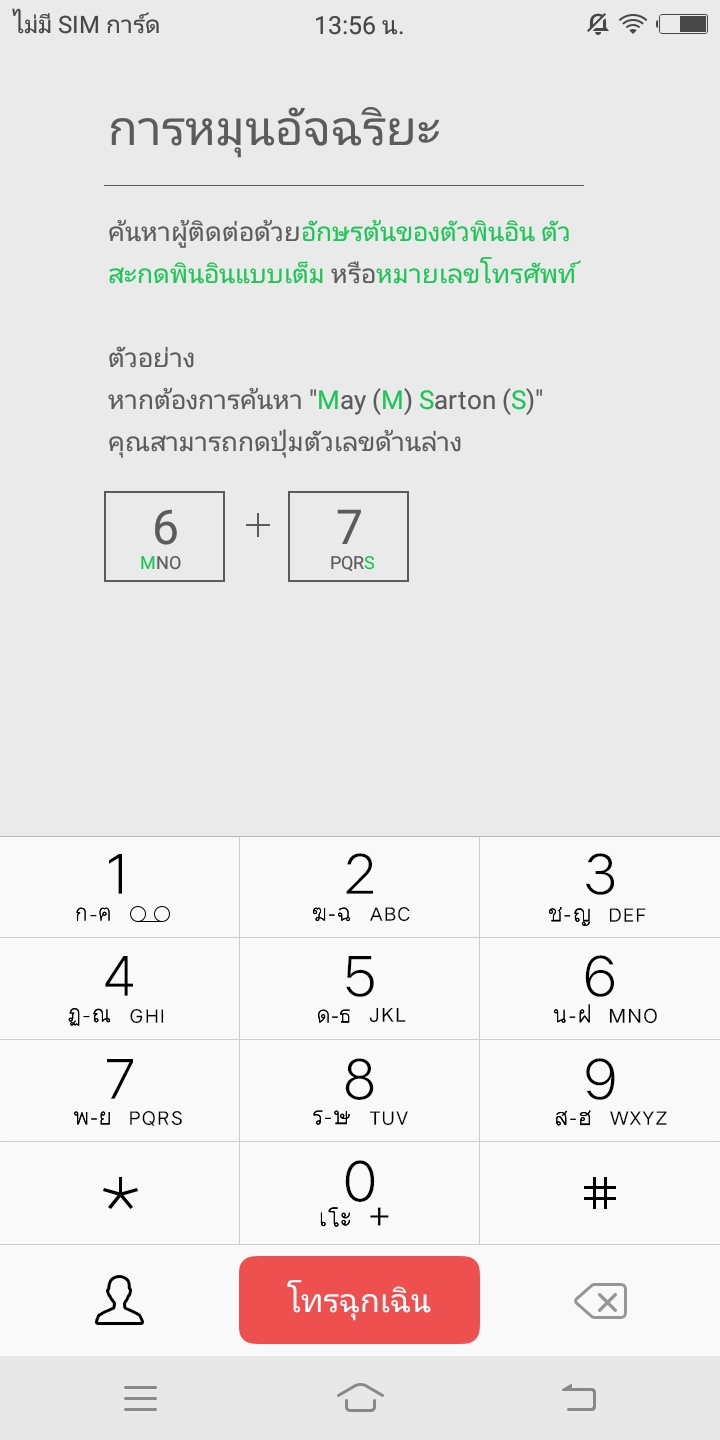Tap the hash key
720x1440 pixels.
[x=600, y=1193]
